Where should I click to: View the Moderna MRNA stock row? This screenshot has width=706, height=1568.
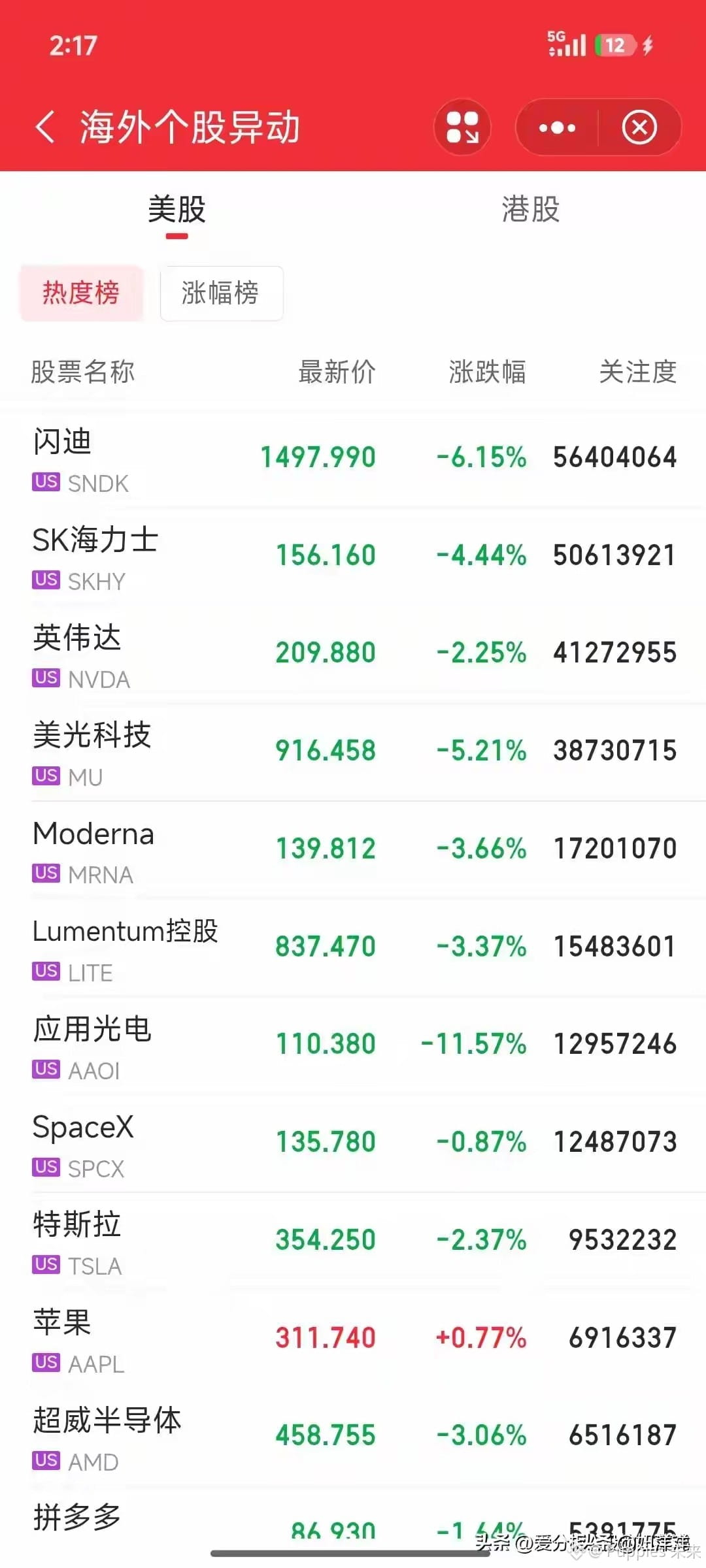tap(353, 850)
